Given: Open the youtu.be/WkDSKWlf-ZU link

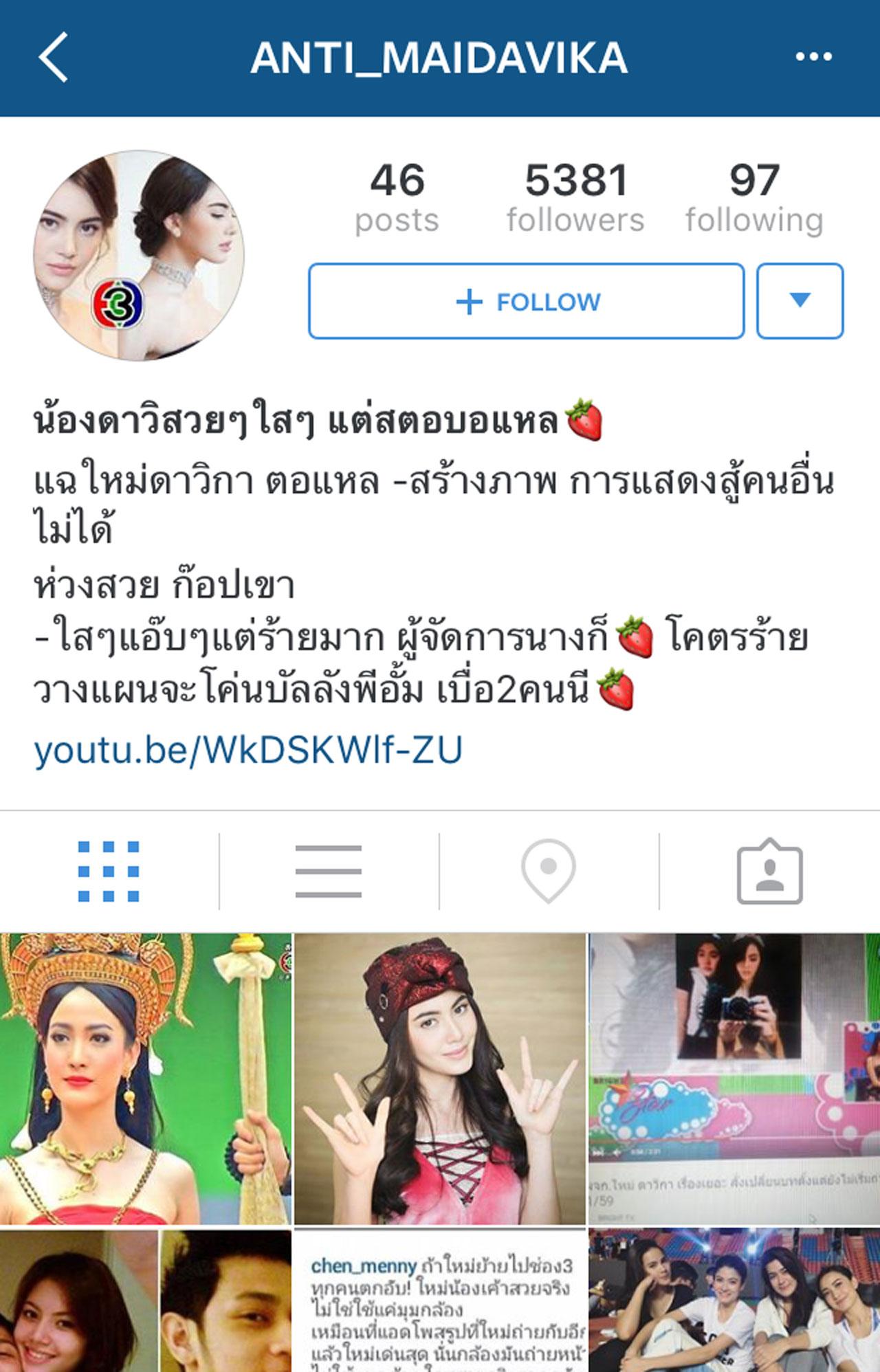Looking at the screenshot, I should [x=248, y=750].
